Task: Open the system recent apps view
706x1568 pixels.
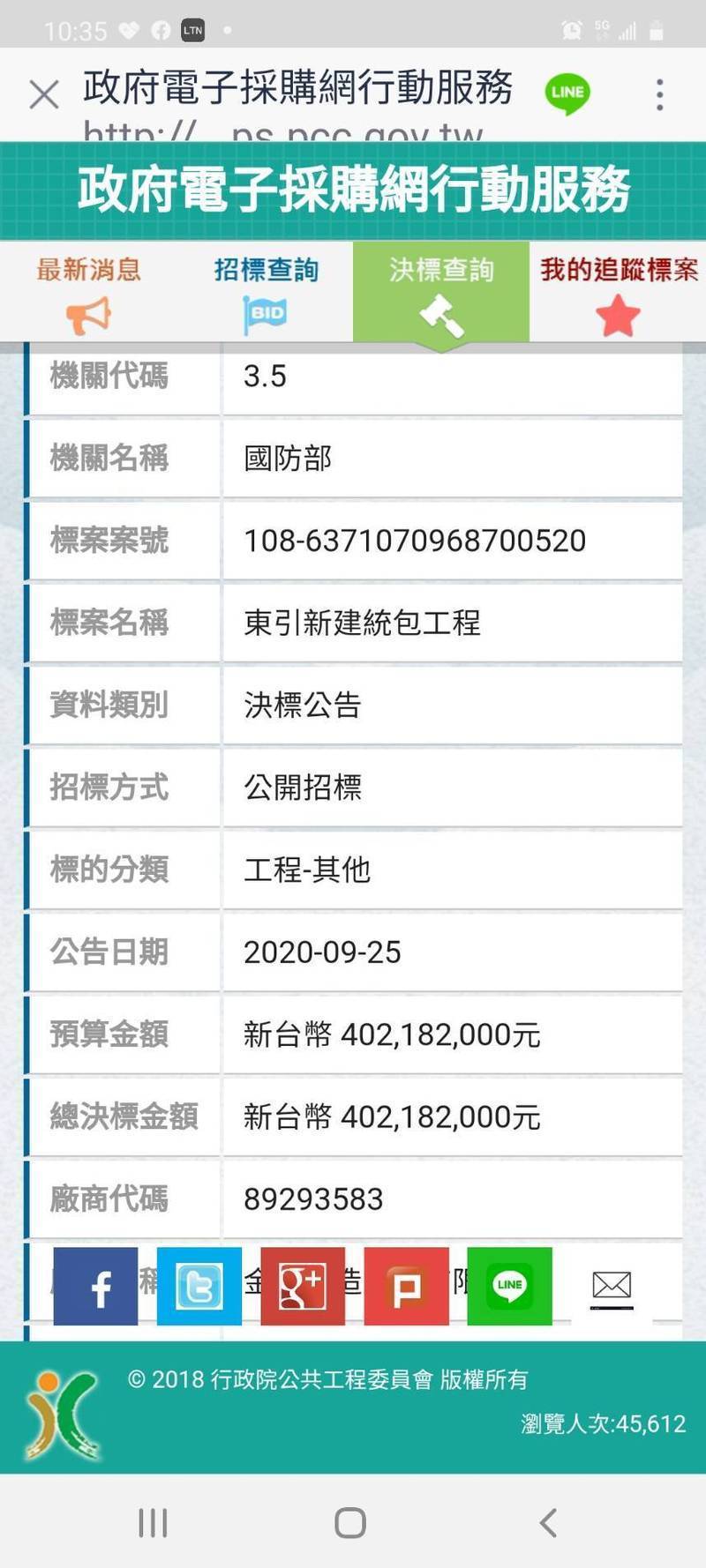Action: tap(153, 1522)
